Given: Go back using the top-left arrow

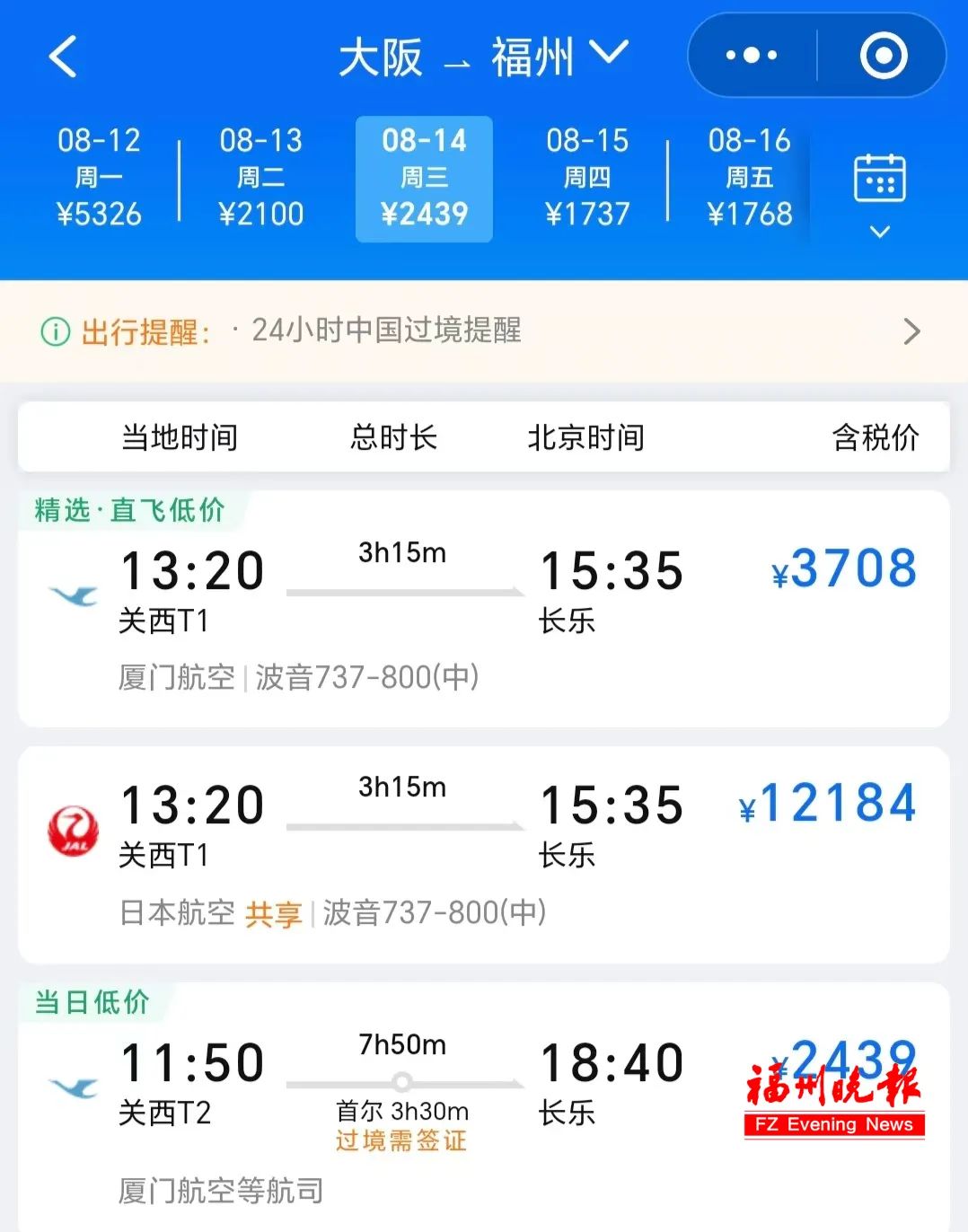Looking at the screenshot, I should (x=63, y=57).
